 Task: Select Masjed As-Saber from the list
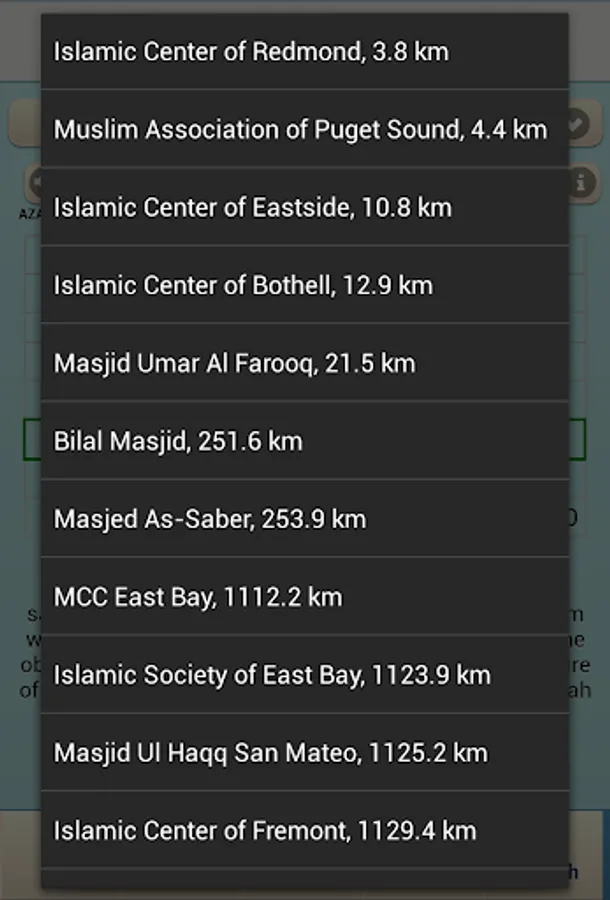[x=304, y=519]
